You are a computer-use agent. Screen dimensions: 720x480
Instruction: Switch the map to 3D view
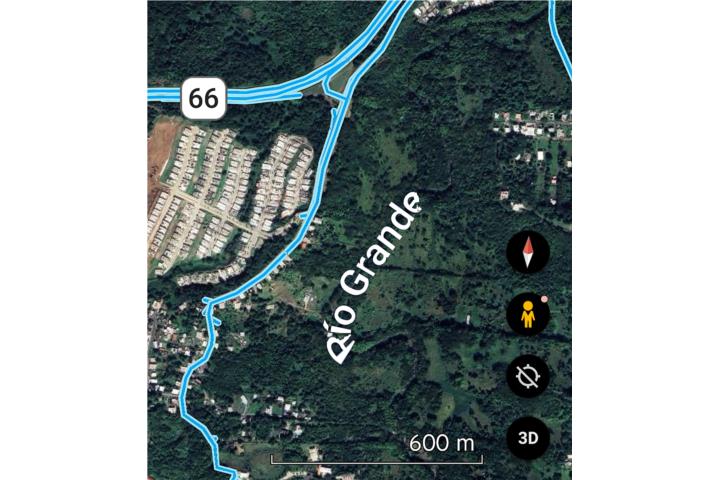pos(528,438)
